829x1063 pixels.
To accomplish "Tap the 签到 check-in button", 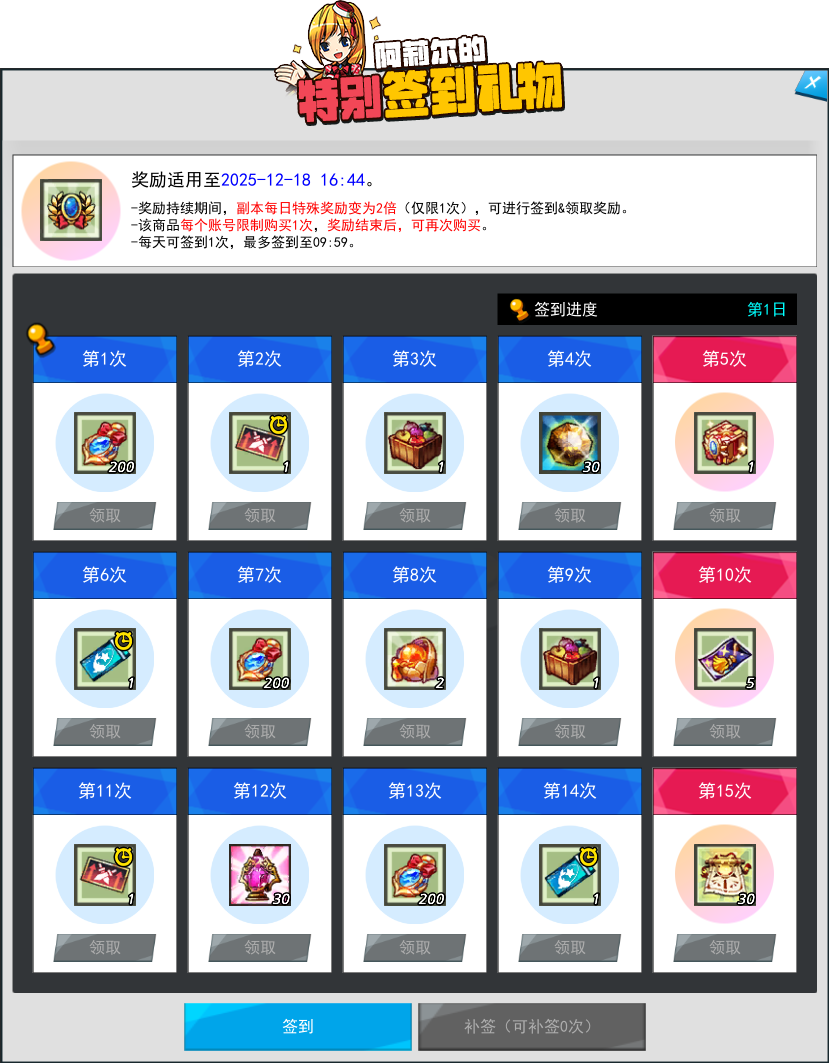I will [298, 1026].
